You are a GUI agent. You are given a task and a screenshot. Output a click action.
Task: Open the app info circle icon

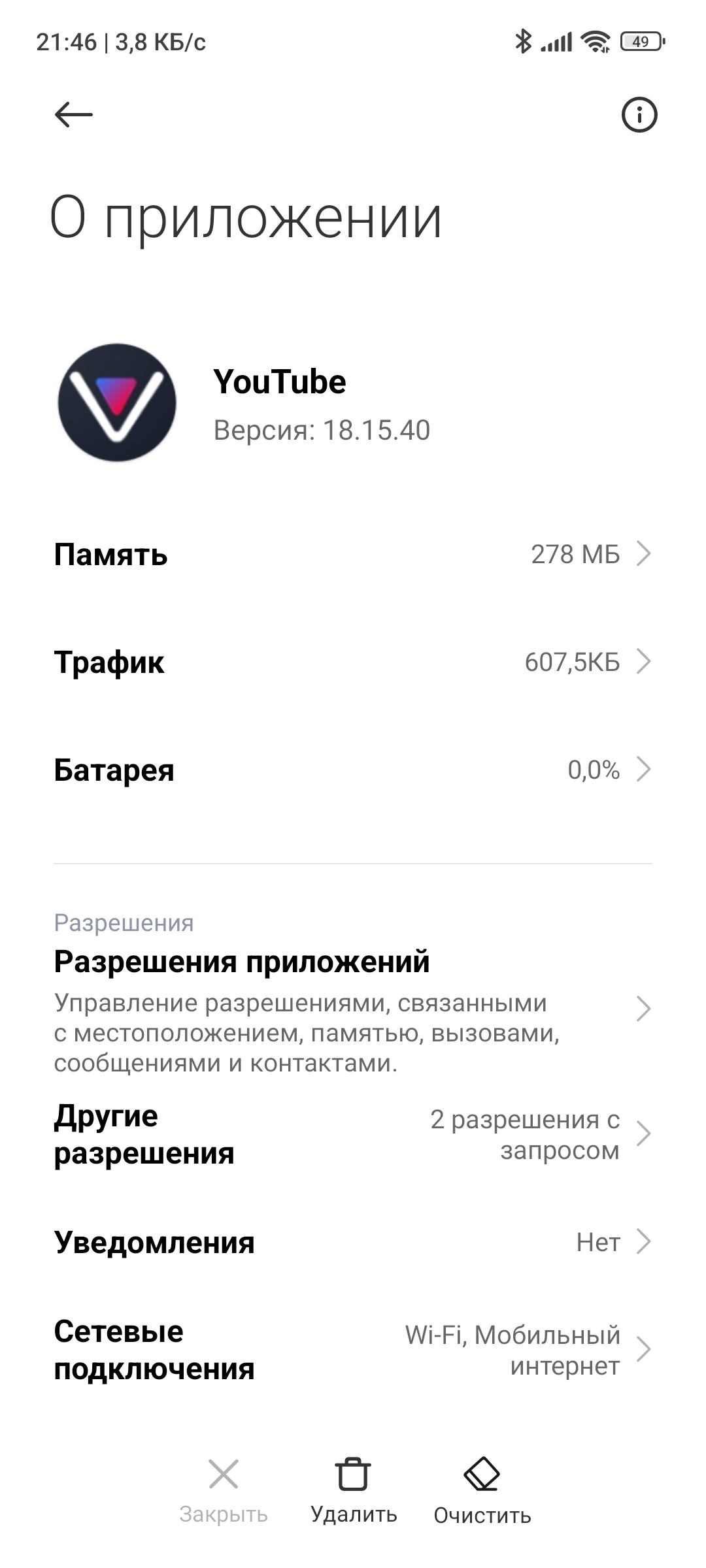point(639,115)
